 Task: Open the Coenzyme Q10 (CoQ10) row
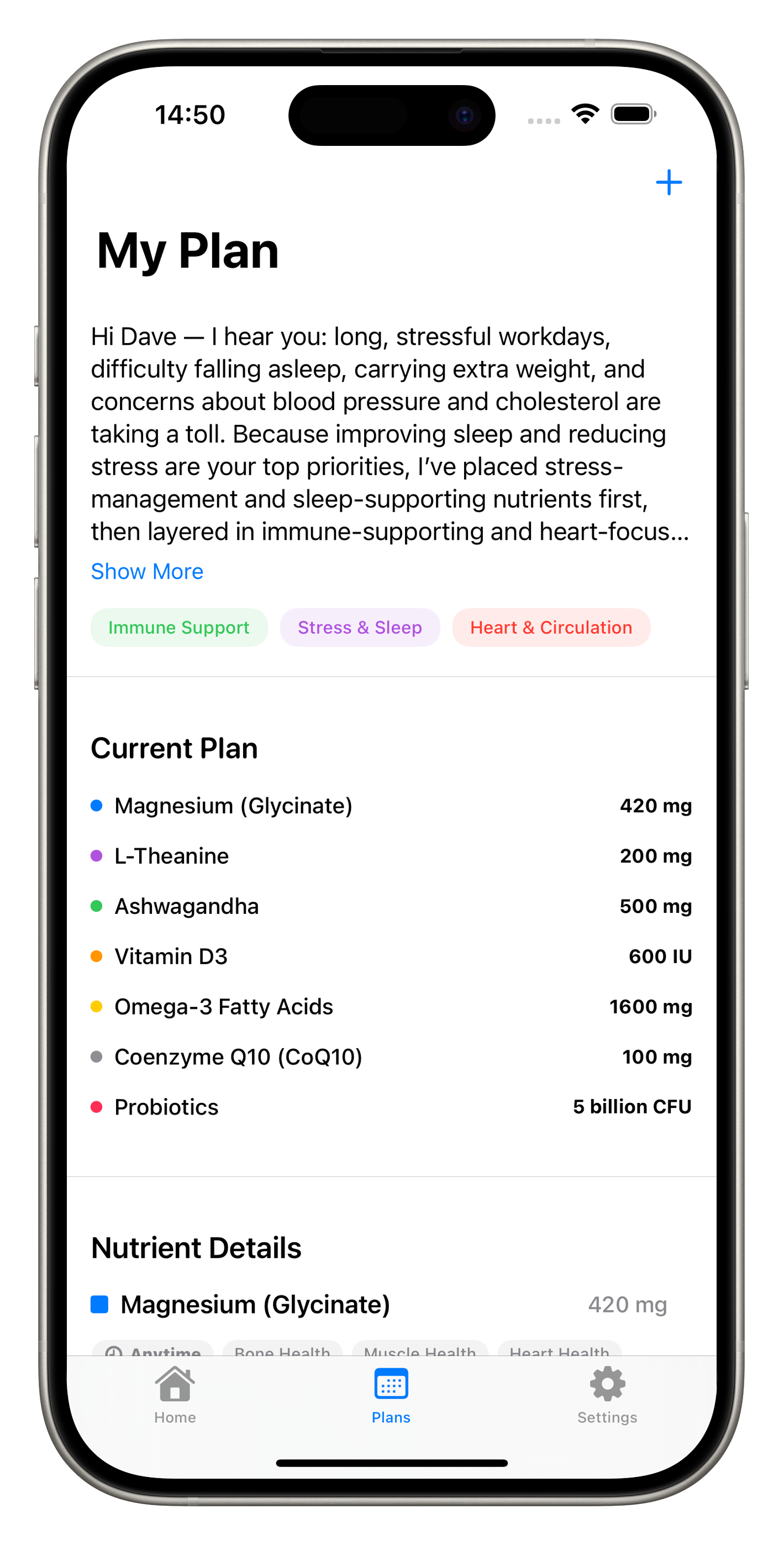coord(238,1057)
